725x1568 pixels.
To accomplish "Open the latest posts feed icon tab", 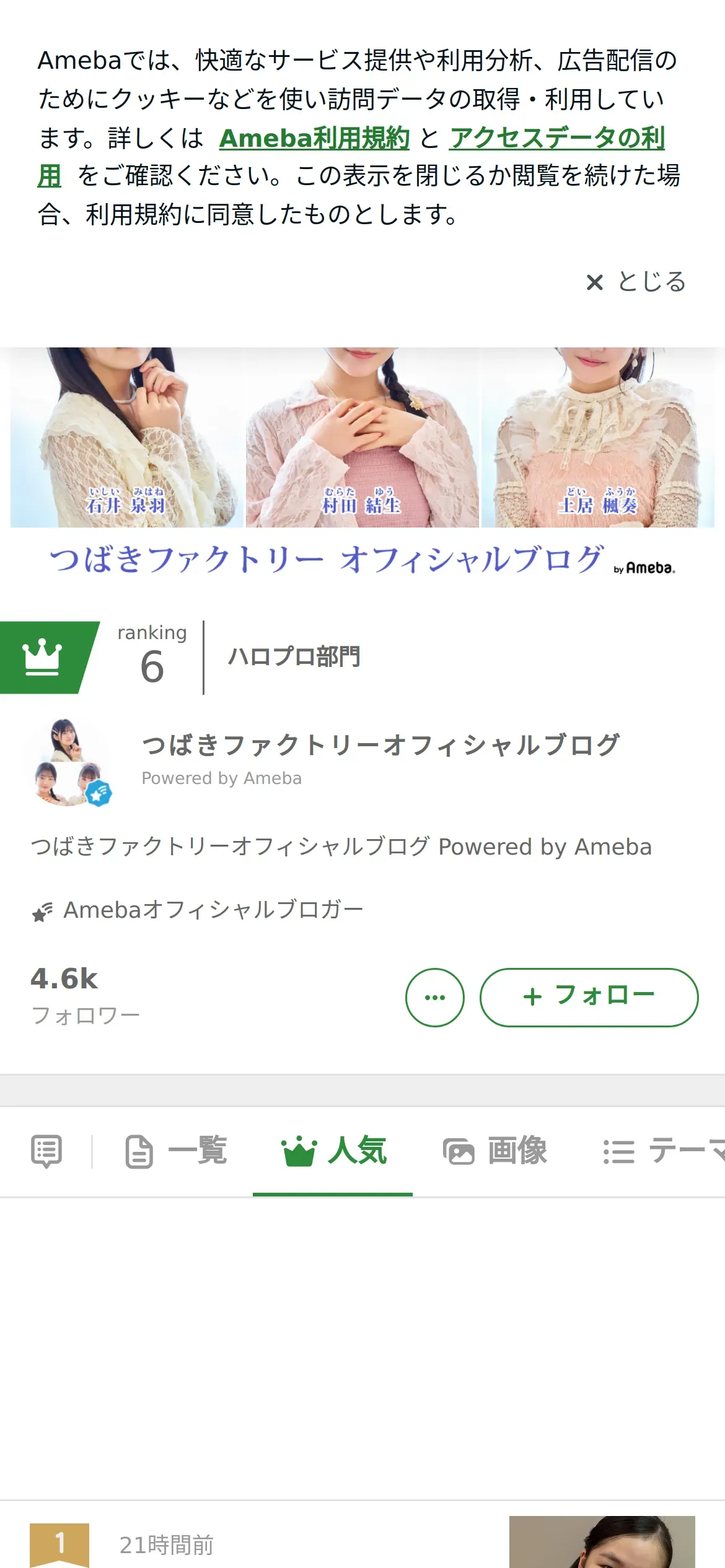I will [46, 1152].
